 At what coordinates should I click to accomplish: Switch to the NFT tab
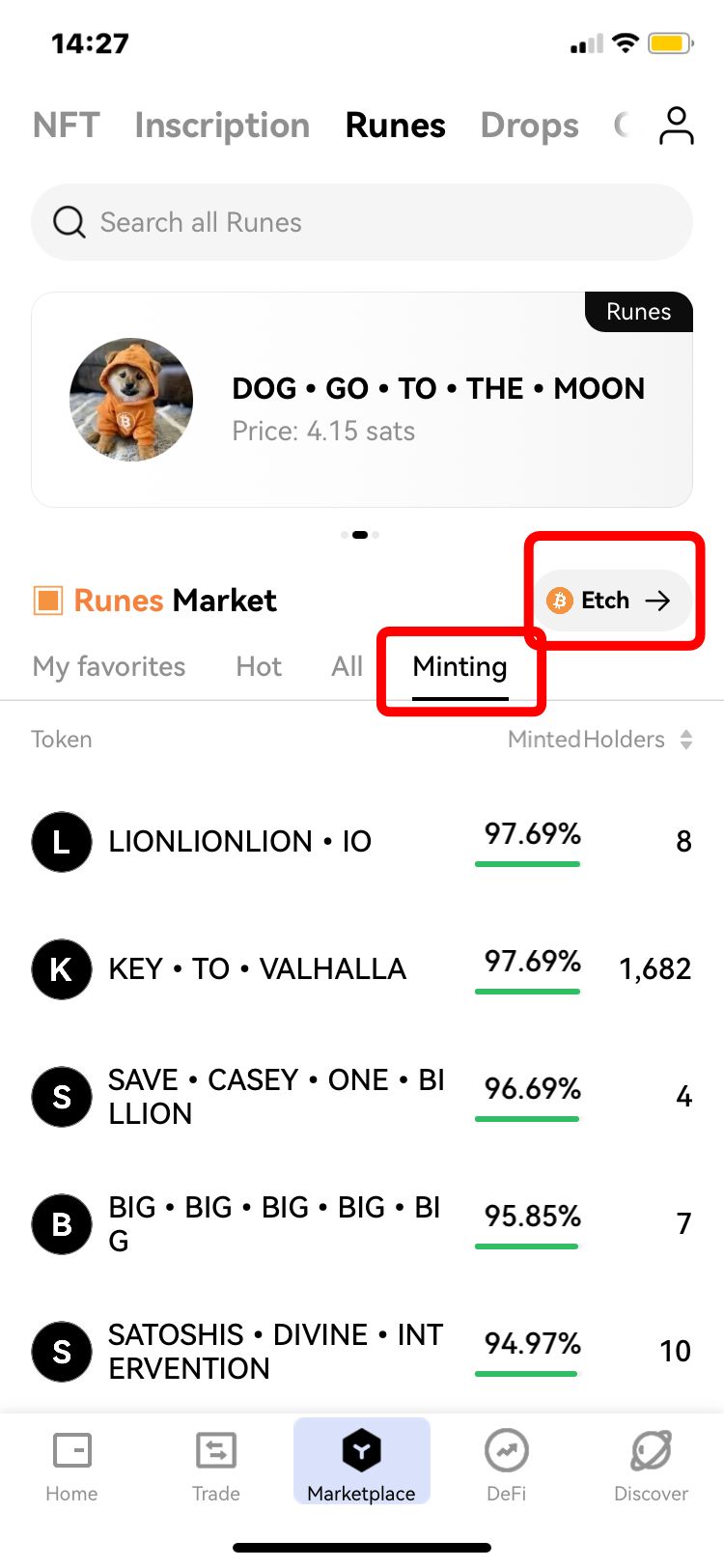coord(66,126)
